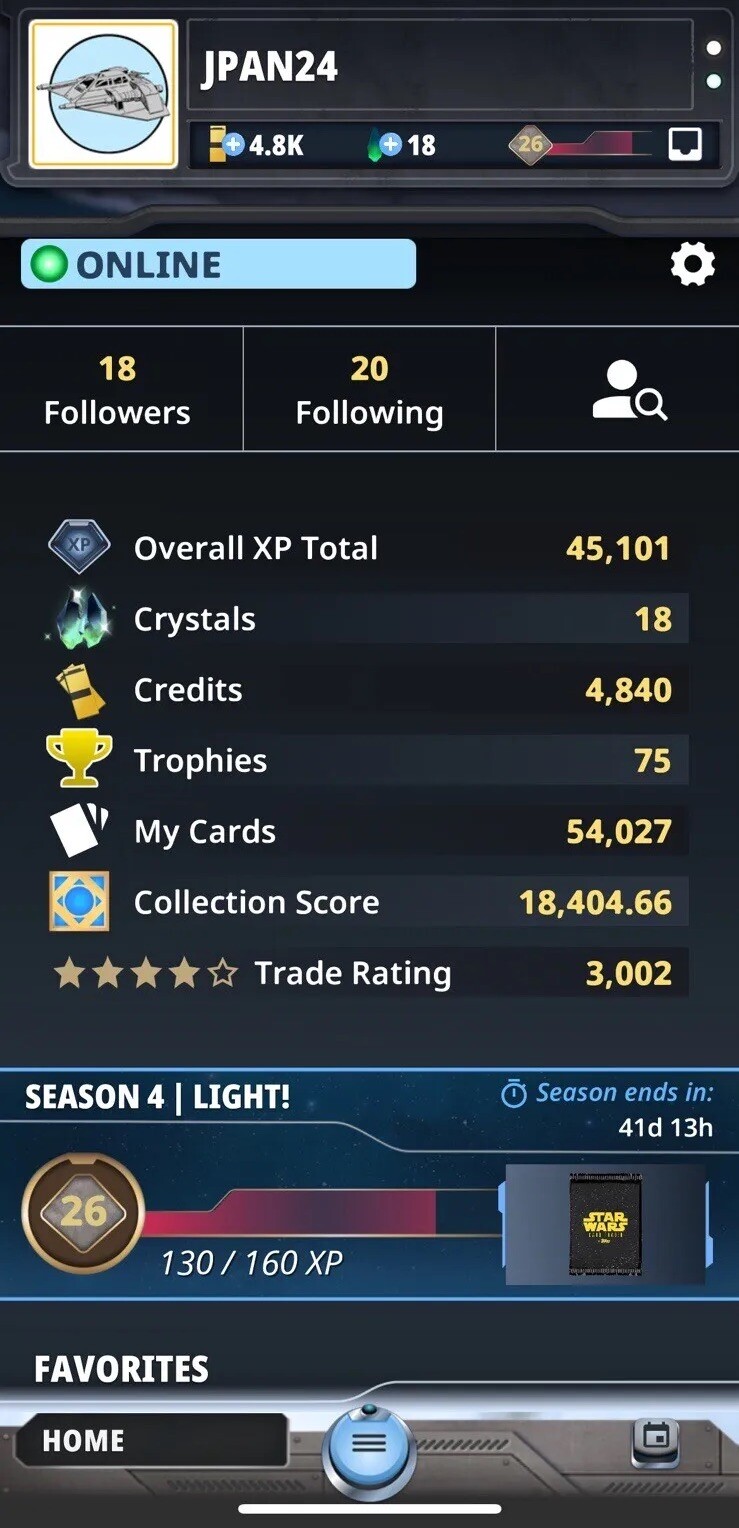Go to HOME in the bottom bar

tap(150, 1441)
